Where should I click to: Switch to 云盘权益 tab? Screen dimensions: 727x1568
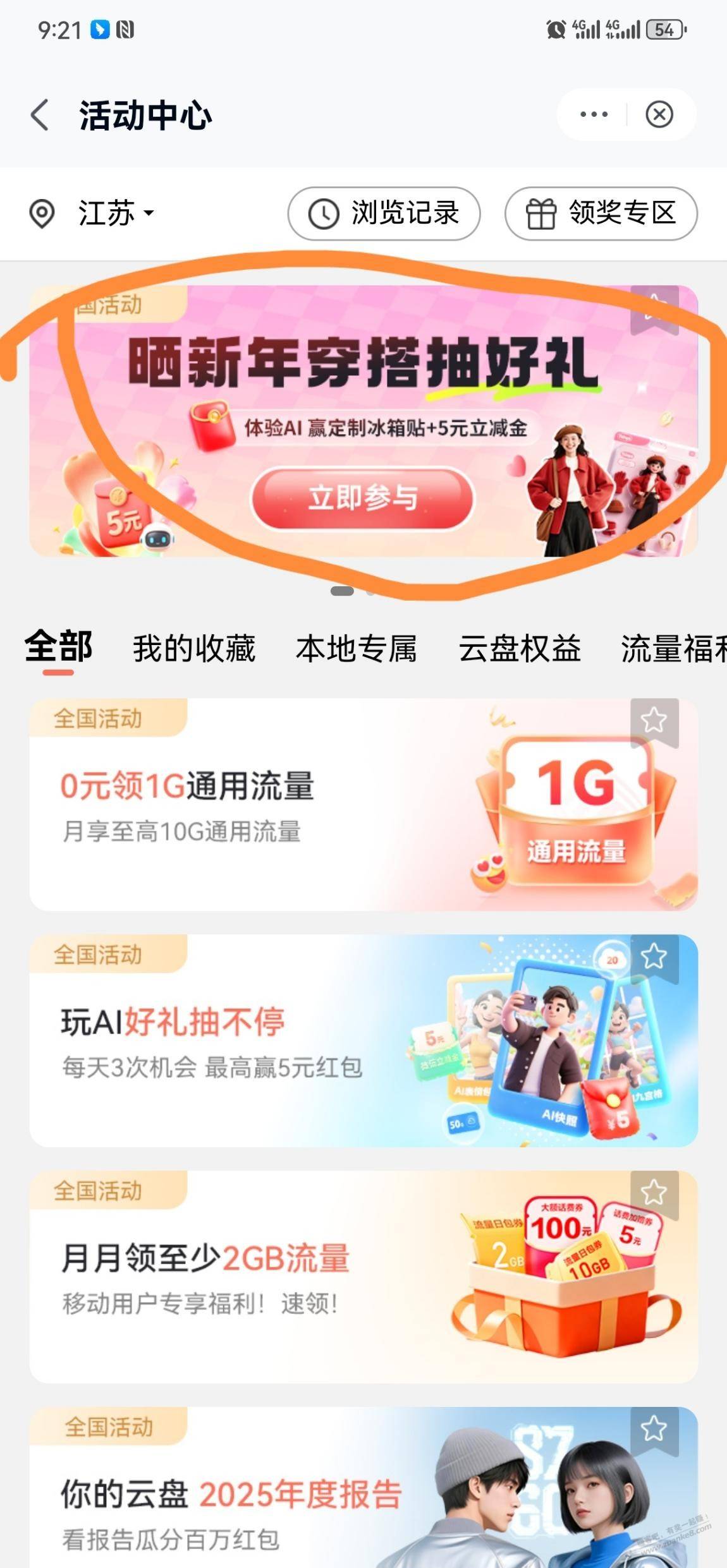(x=519, y=649)
